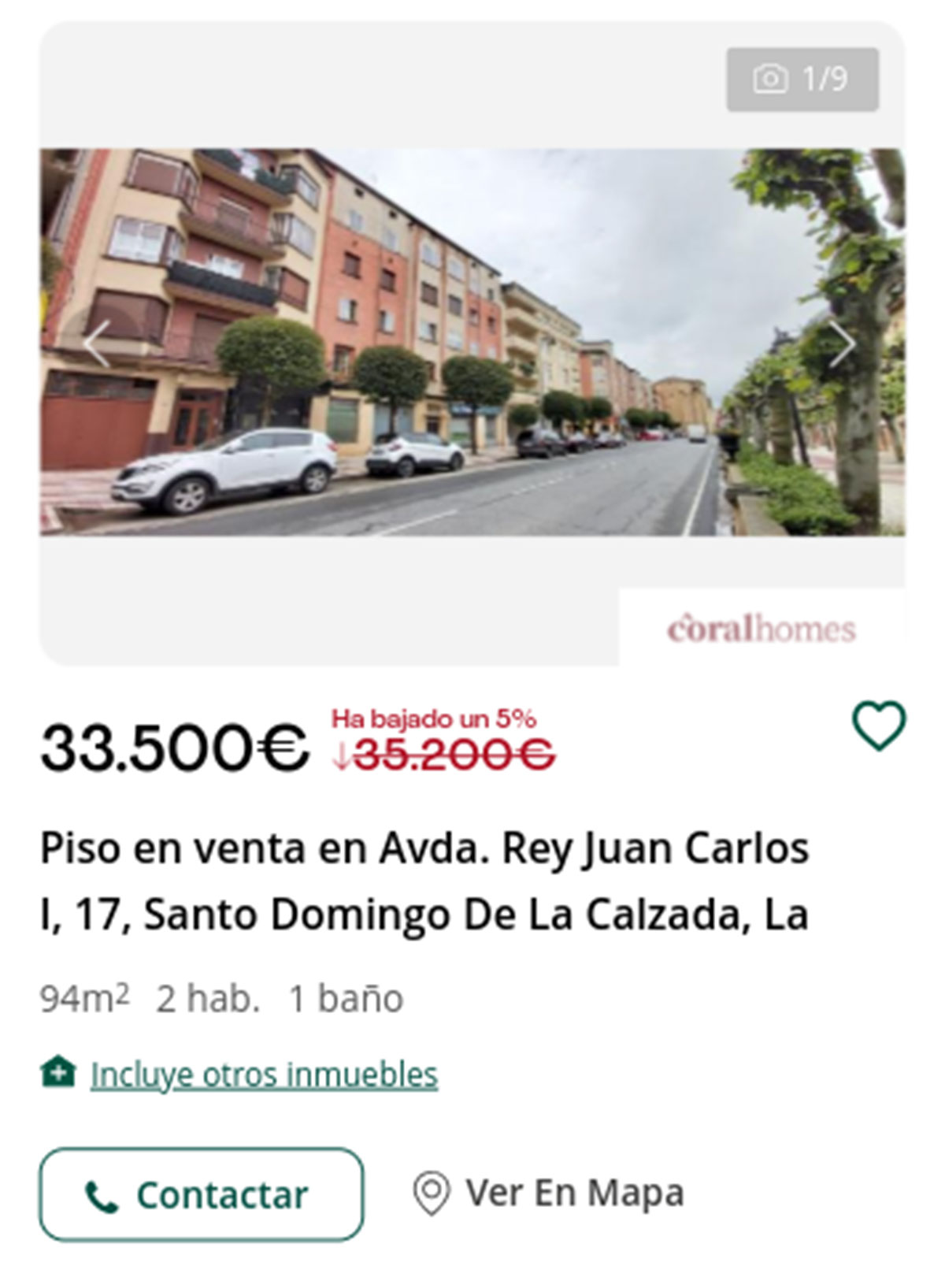
Task: Open the 1/9 photo counter overlay
Action: [x=801, y=79]
